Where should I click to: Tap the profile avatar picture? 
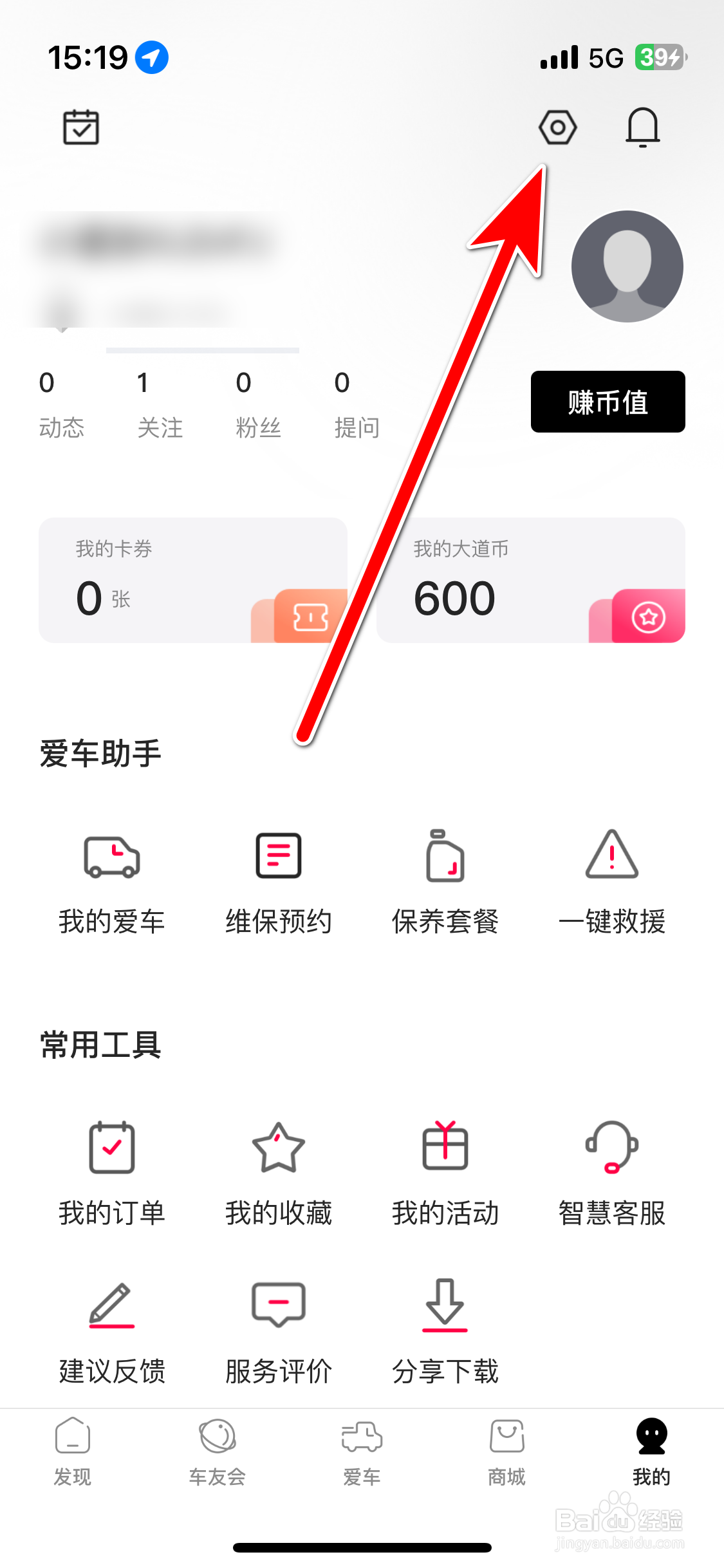point(627,266)
